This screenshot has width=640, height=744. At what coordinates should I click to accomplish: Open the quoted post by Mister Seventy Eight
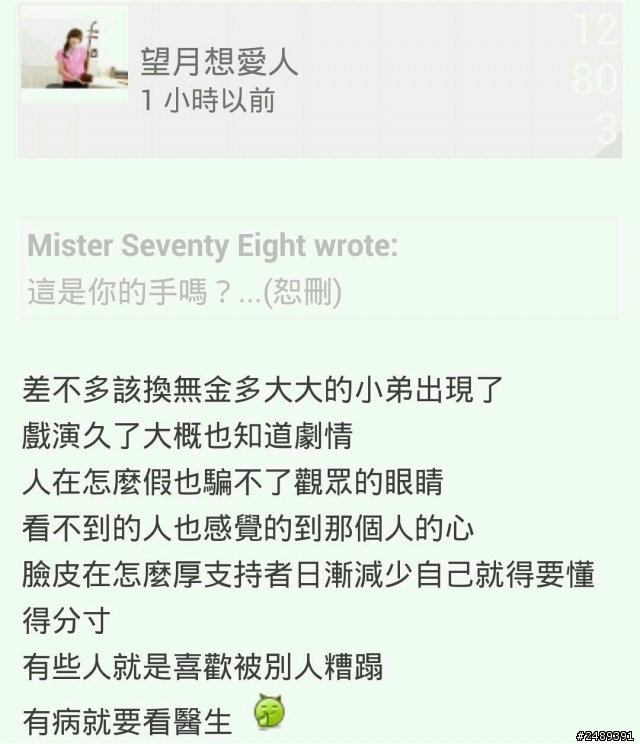pyautogui.click(x=319, y=269)
